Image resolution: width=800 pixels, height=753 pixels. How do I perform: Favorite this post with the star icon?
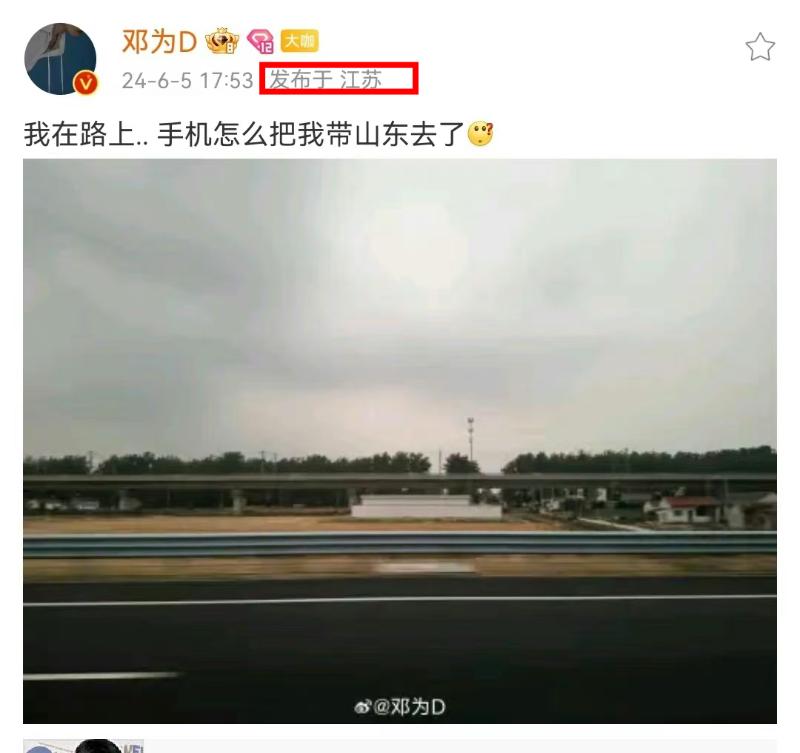click(x=760, y=47)
